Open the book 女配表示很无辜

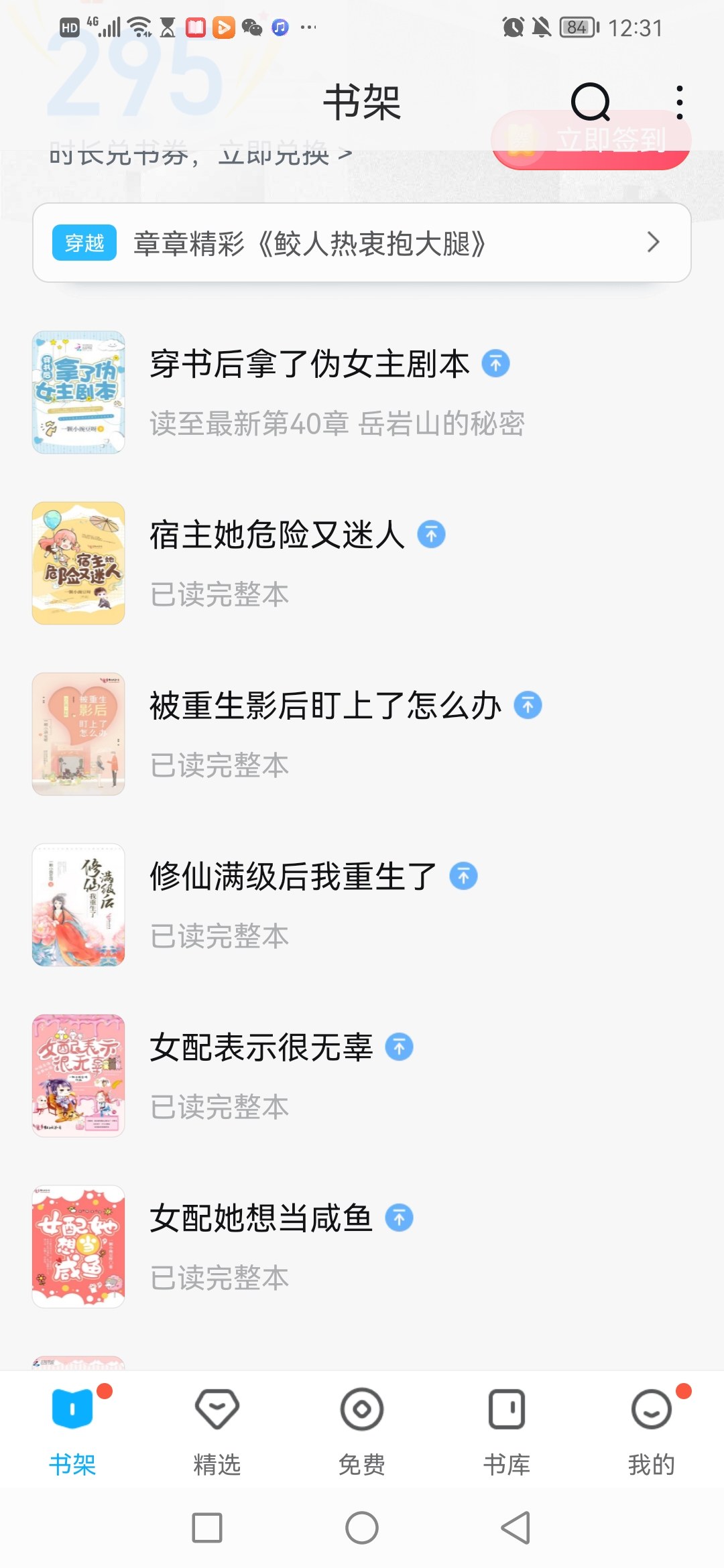pos(261,1048)
